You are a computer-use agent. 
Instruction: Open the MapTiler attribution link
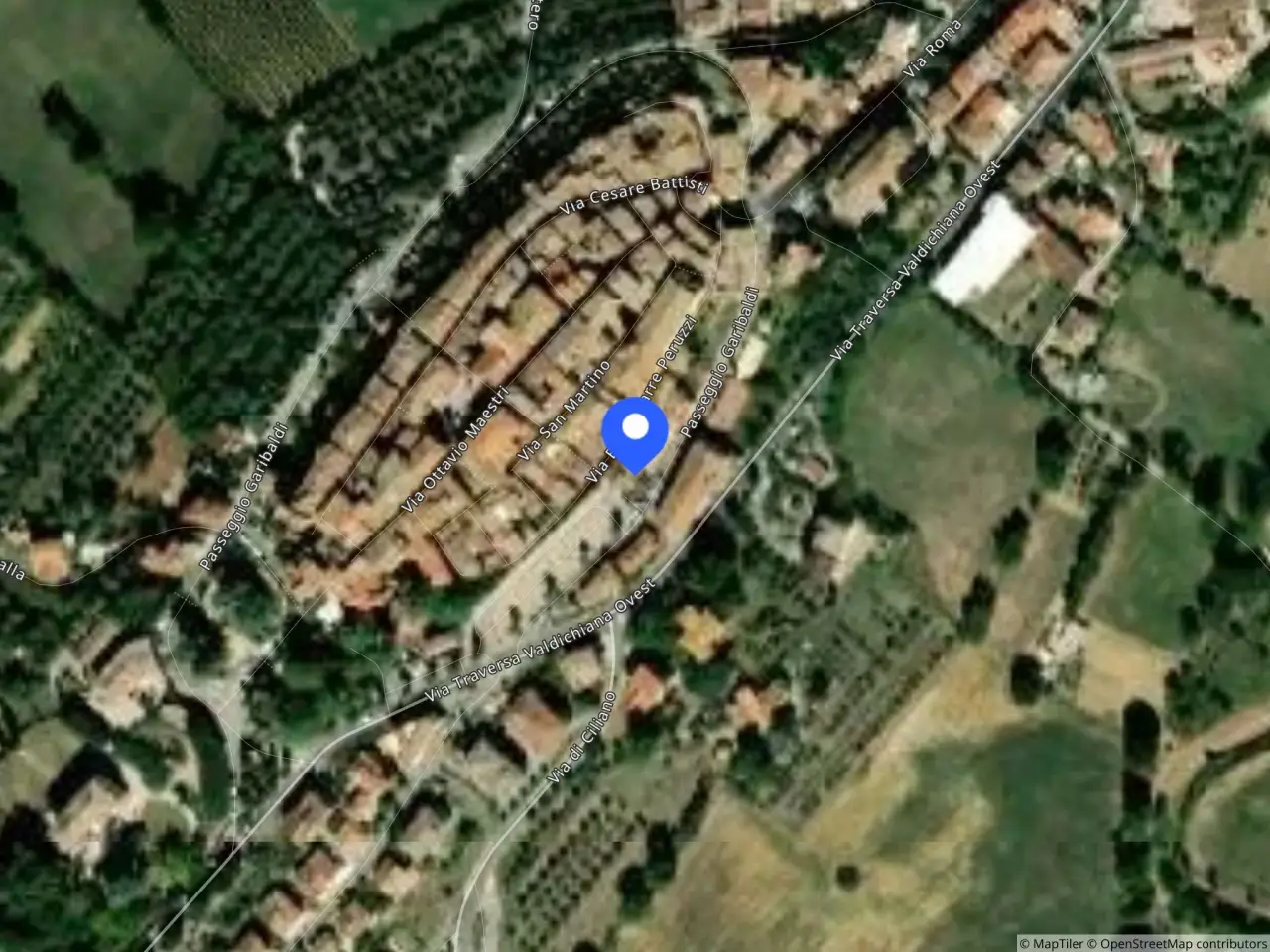point(1053,943)
